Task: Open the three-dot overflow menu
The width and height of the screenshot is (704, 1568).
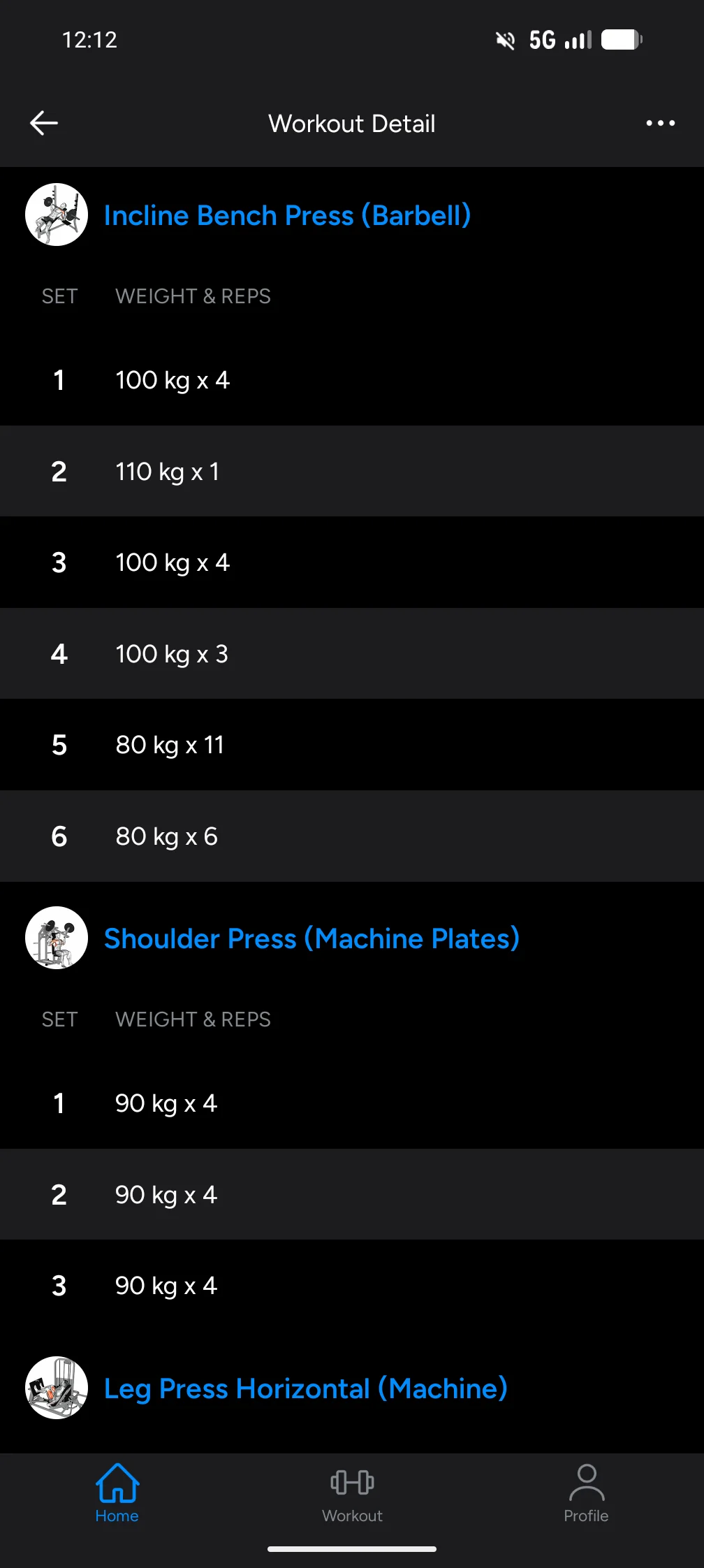Action: pyautogui.click(x=660, y=123)
